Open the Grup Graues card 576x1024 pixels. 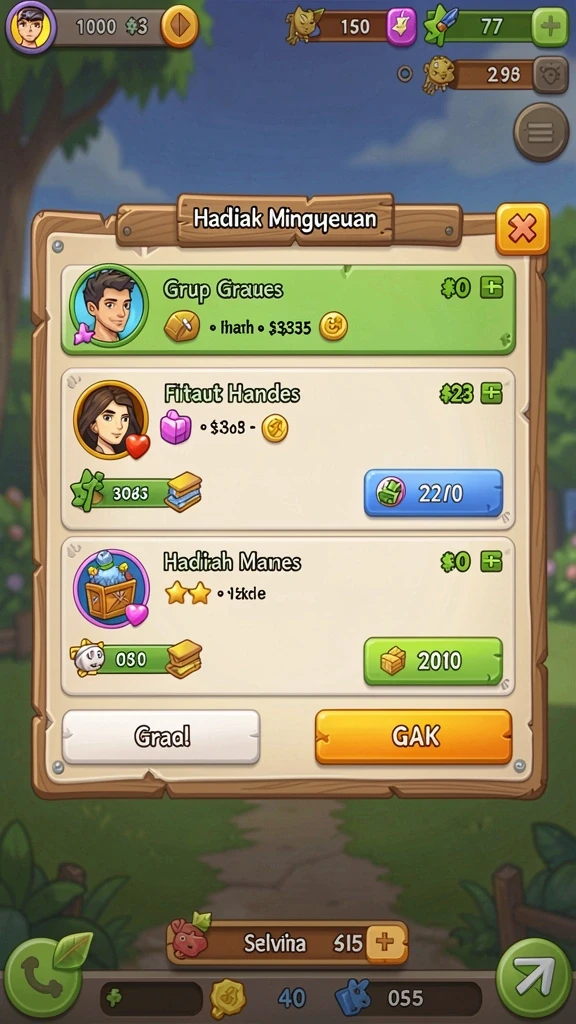288,309
